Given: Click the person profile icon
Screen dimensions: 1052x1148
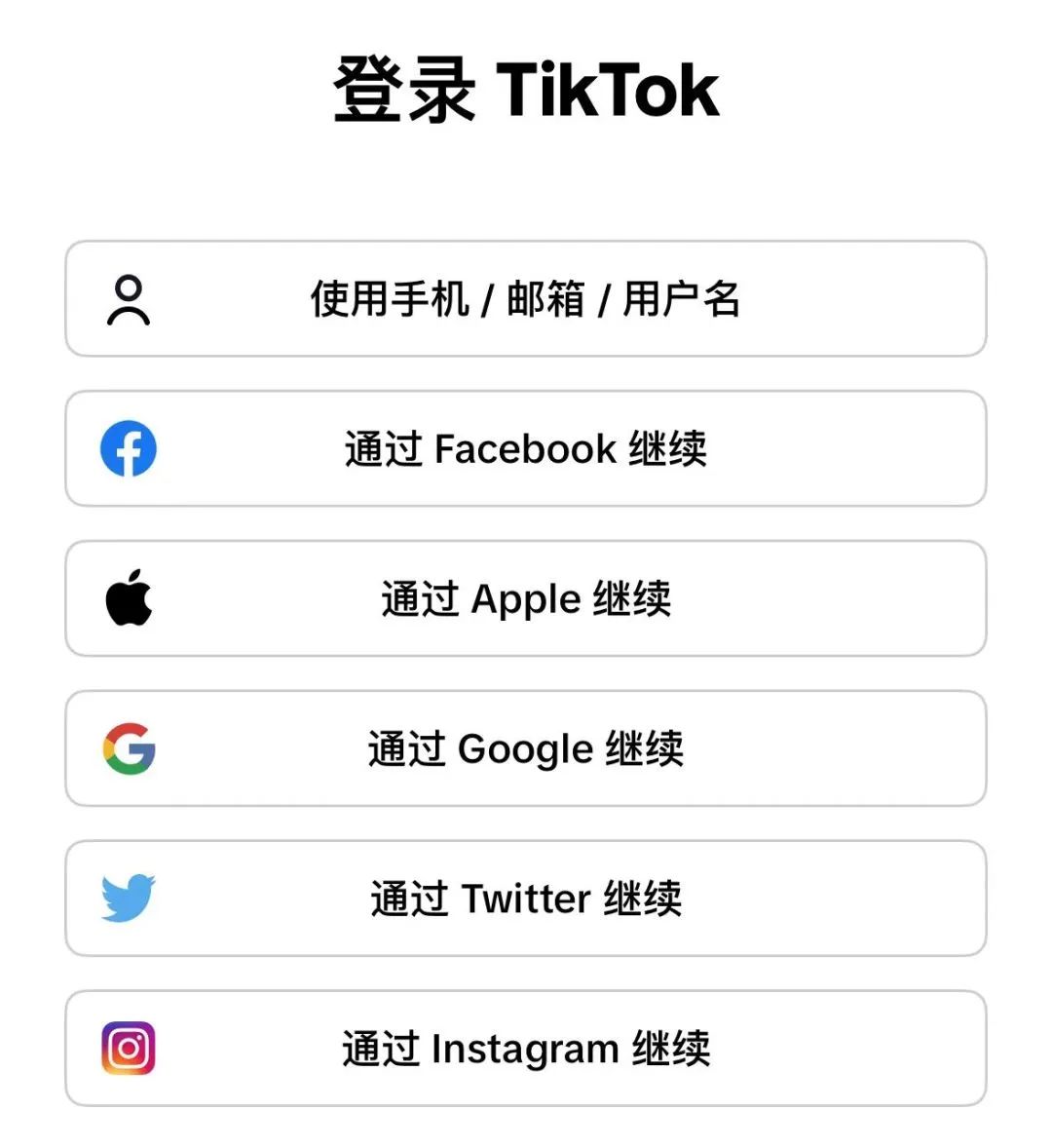Looking at the screenshot, I should (130, 299).
